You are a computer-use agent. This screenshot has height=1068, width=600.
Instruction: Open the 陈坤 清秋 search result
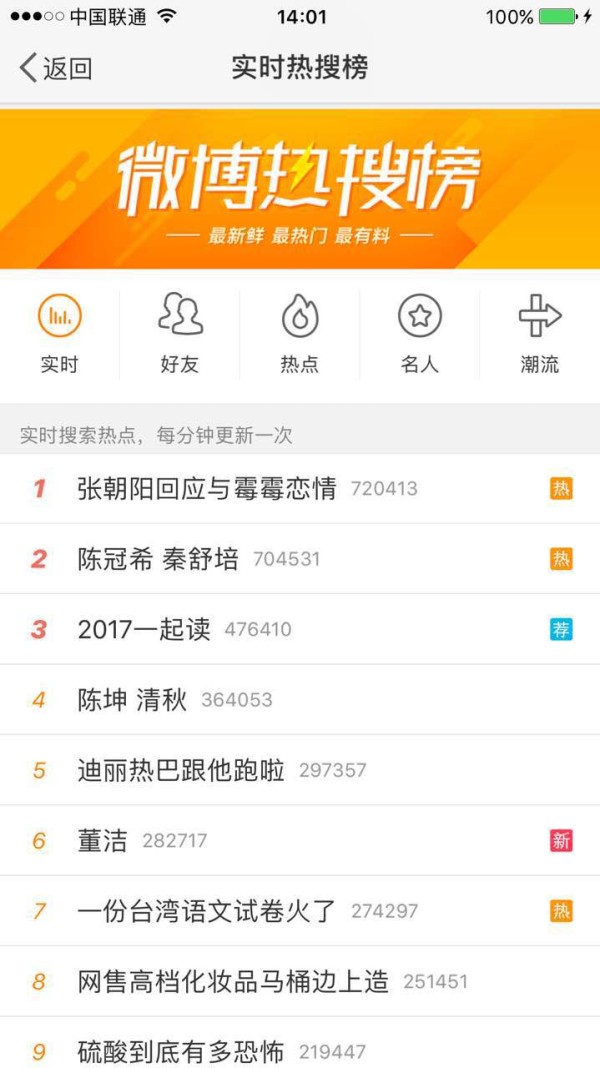133,700
